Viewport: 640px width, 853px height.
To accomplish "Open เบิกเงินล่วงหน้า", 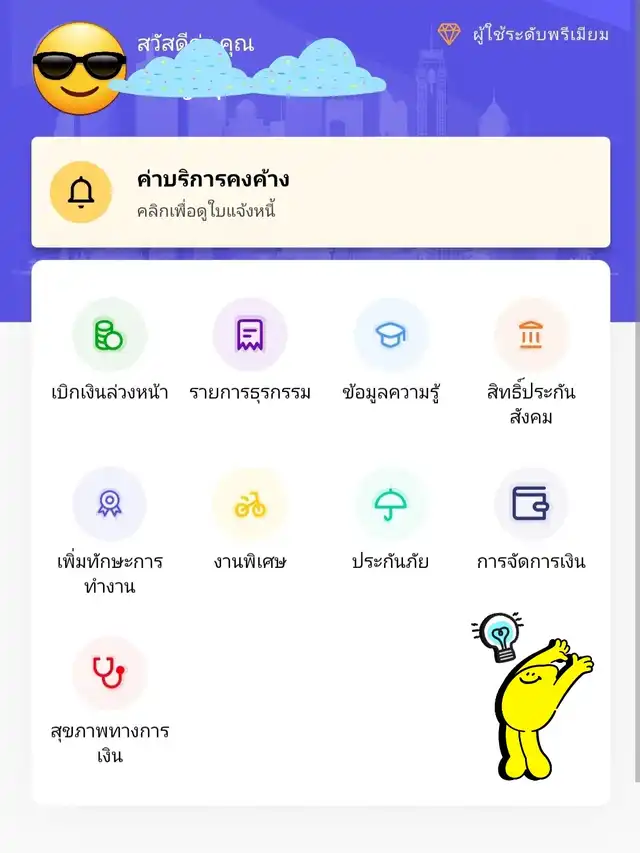I will click(x=110, y=335).
